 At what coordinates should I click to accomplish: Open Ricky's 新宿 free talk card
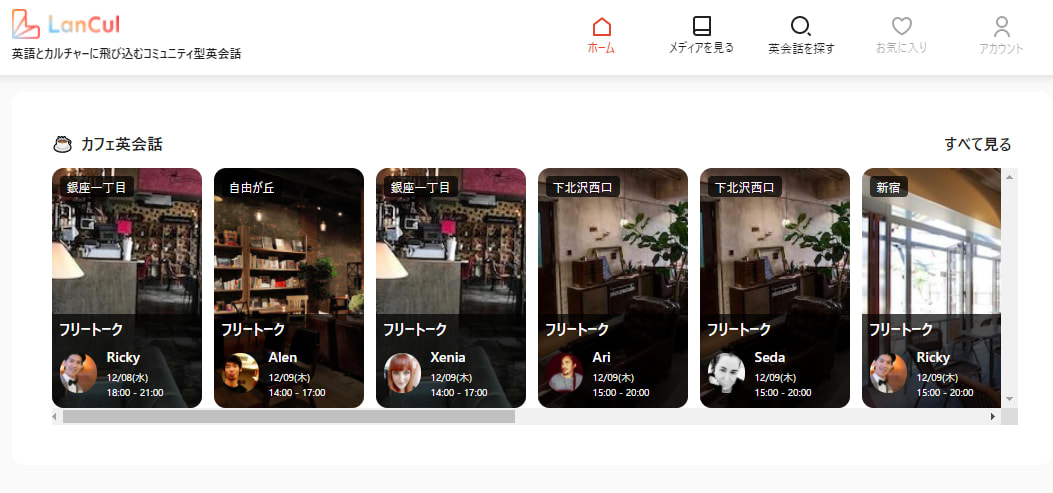(931, 288)
